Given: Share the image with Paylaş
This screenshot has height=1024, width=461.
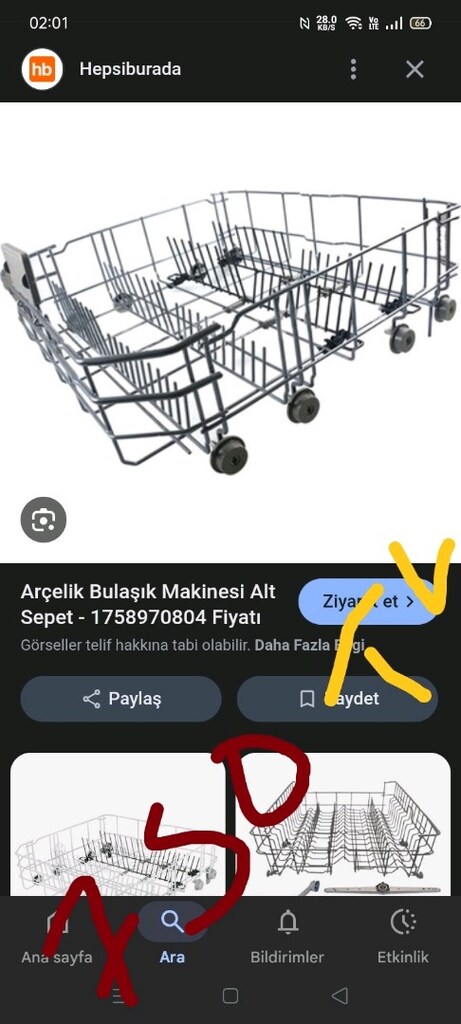Looking at the screenshot, I should pos(121,699).
